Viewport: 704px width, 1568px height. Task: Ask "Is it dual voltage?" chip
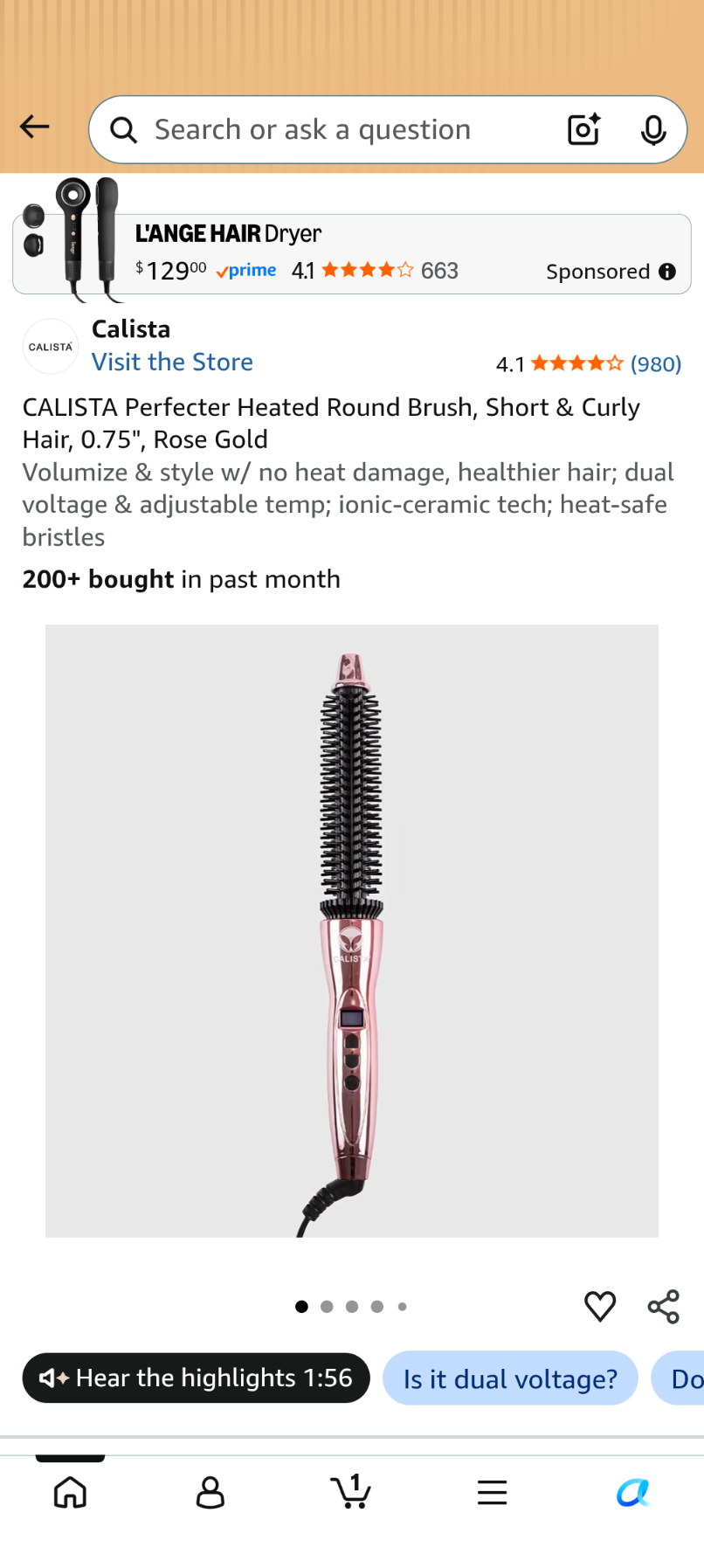[510, 1378]
